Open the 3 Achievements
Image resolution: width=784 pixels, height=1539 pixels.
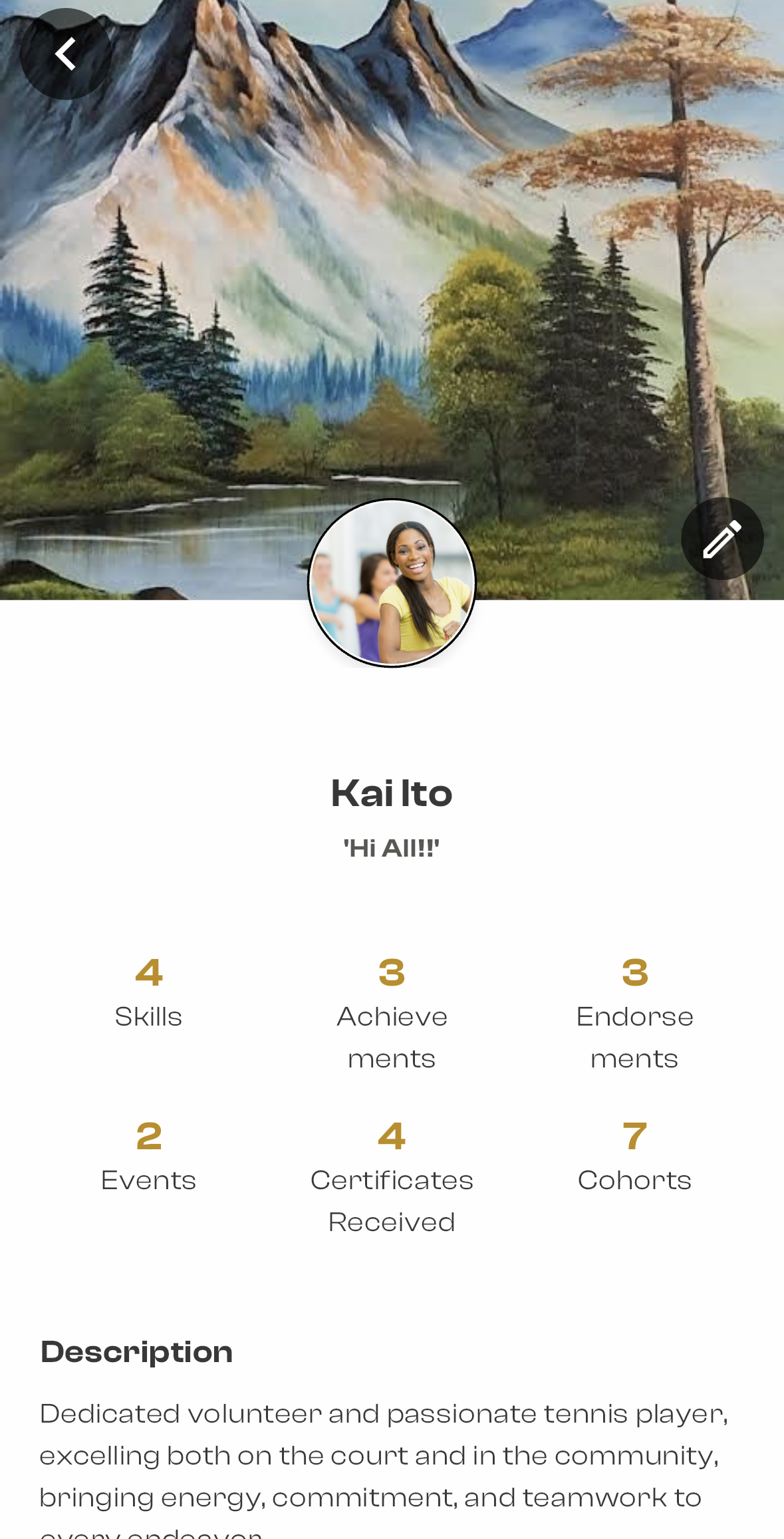392,1013
